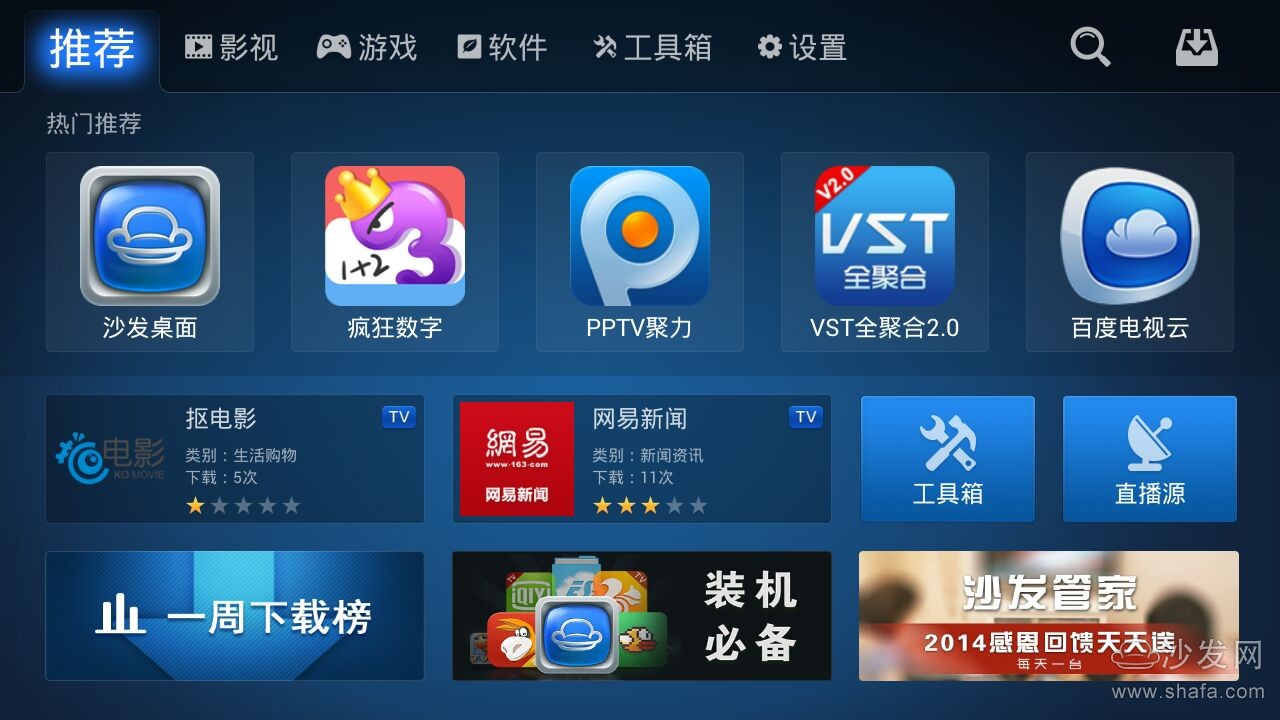Open the 装机必备 banner

click(x=642, y=616)
